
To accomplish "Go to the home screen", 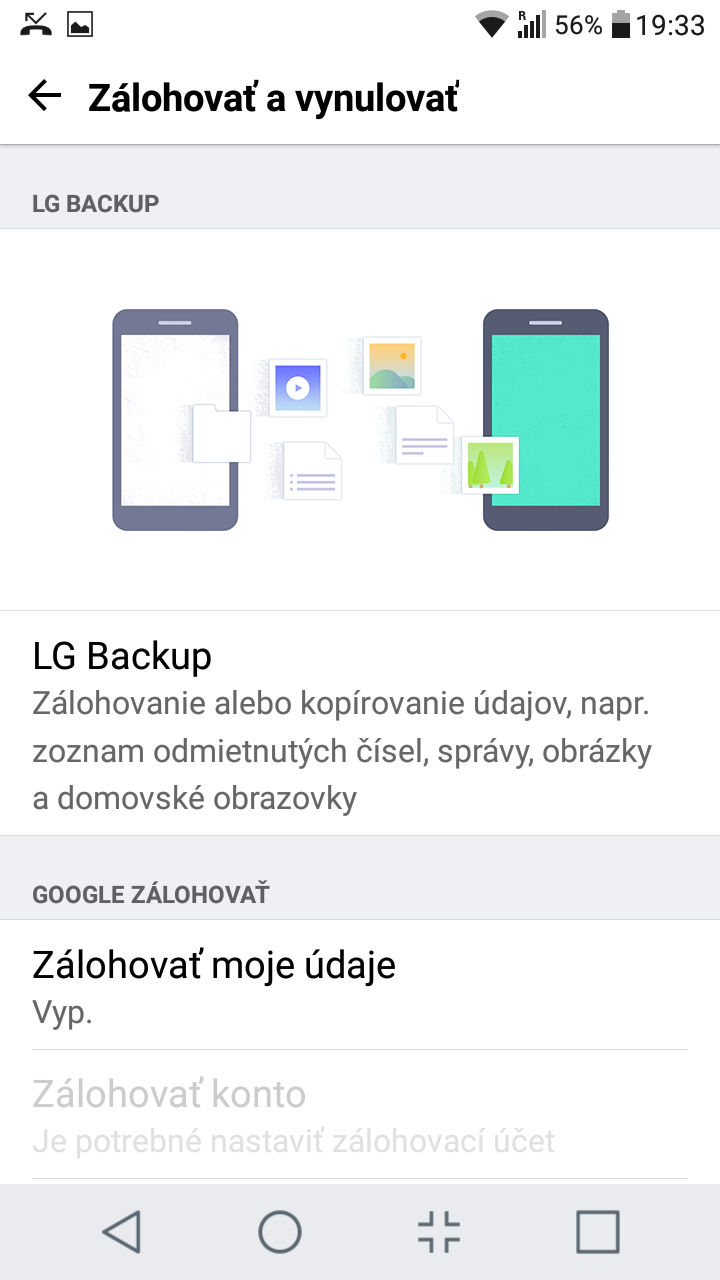I will tap(280, 1232).
